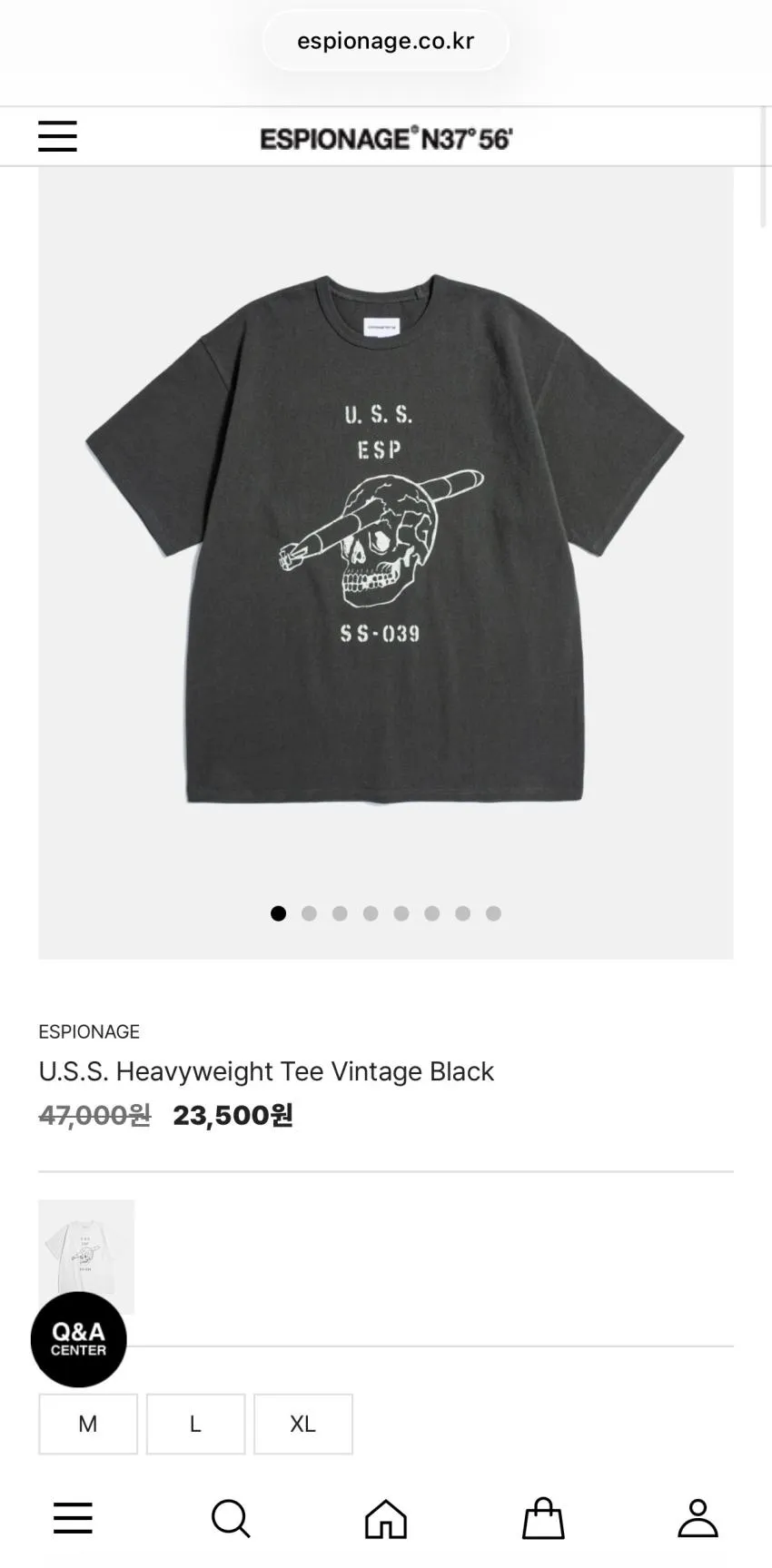Go to home via bottom bar
The image size is (772, 1568).
click(386, 1518)
